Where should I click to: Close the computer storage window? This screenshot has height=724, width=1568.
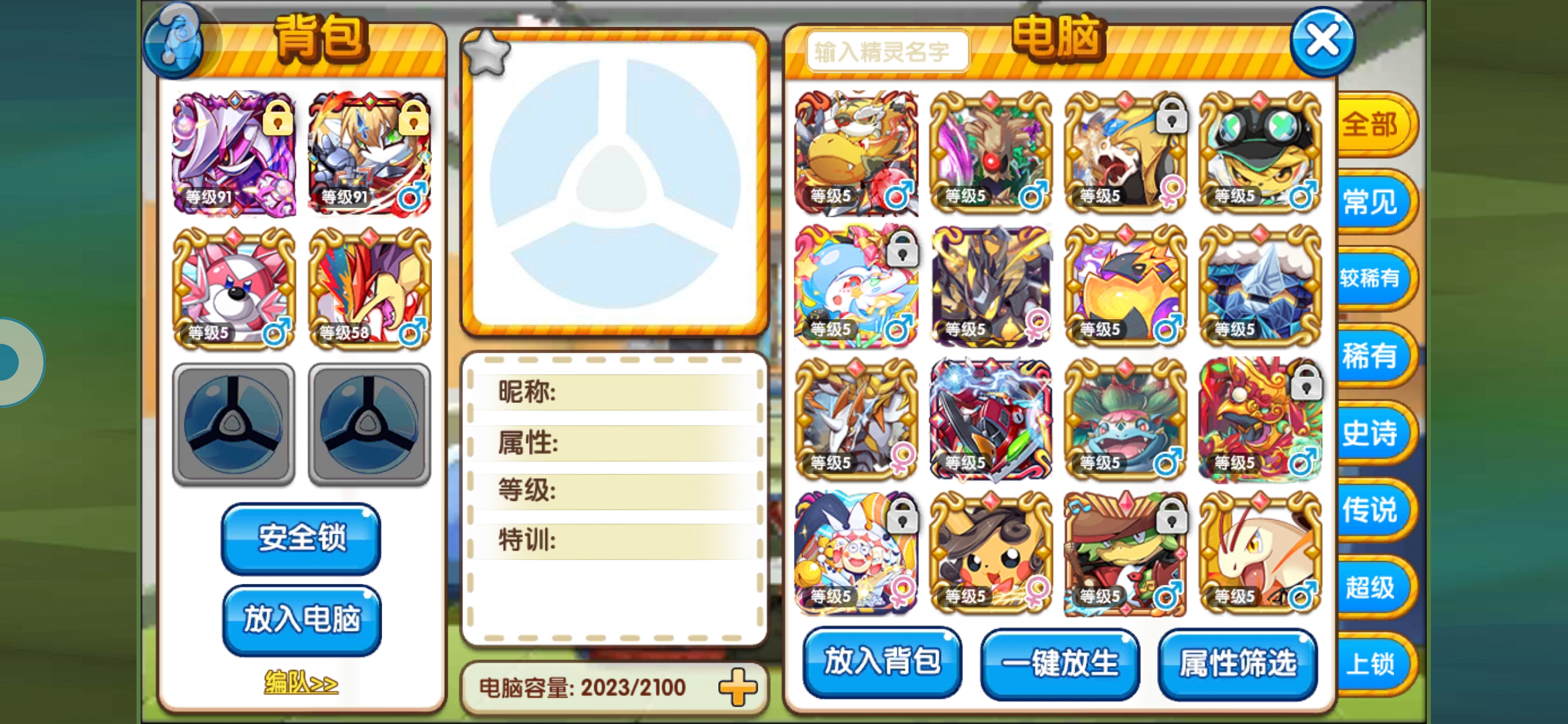coord(1321,42)
